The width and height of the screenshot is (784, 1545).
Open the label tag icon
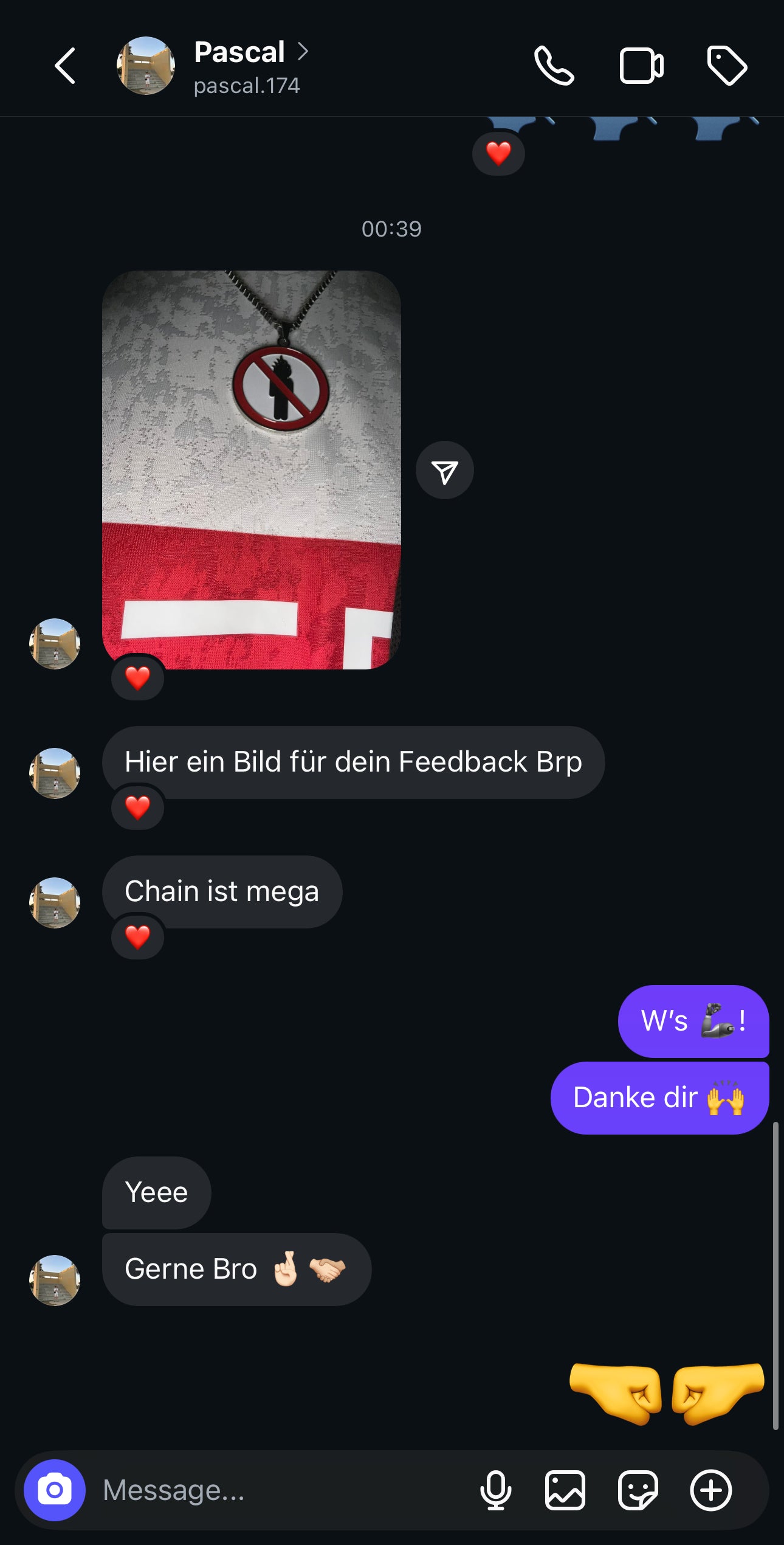click(x=727, y=66)
